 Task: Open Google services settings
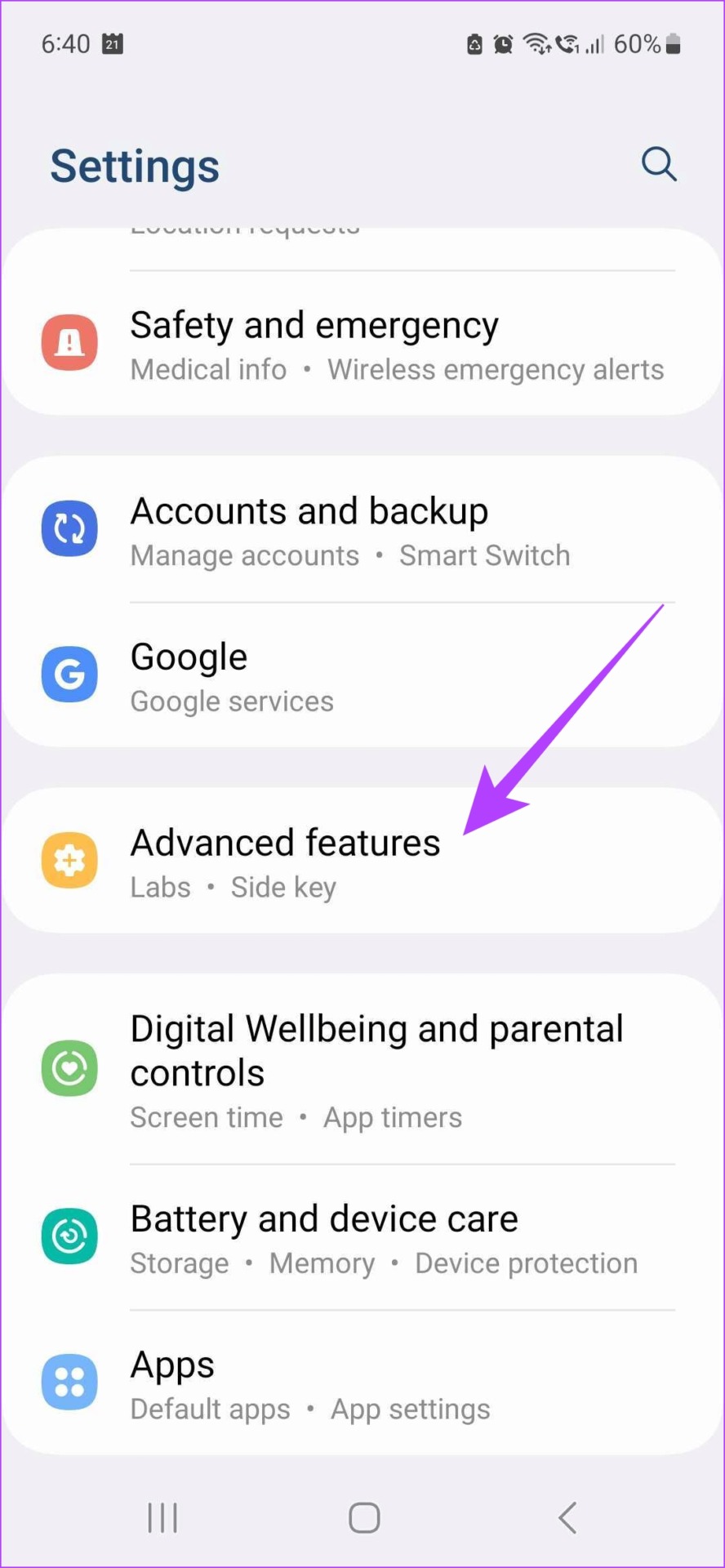(362, 675)
